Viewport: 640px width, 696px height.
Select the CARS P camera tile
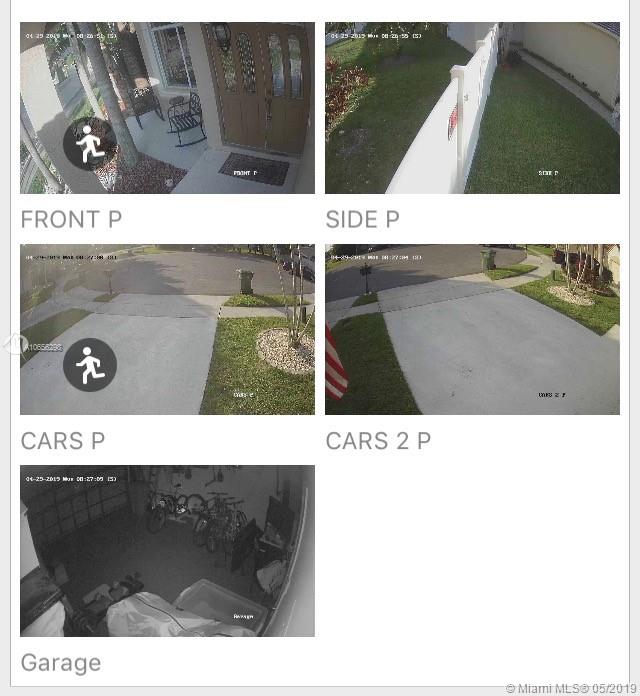coord(167,329)
